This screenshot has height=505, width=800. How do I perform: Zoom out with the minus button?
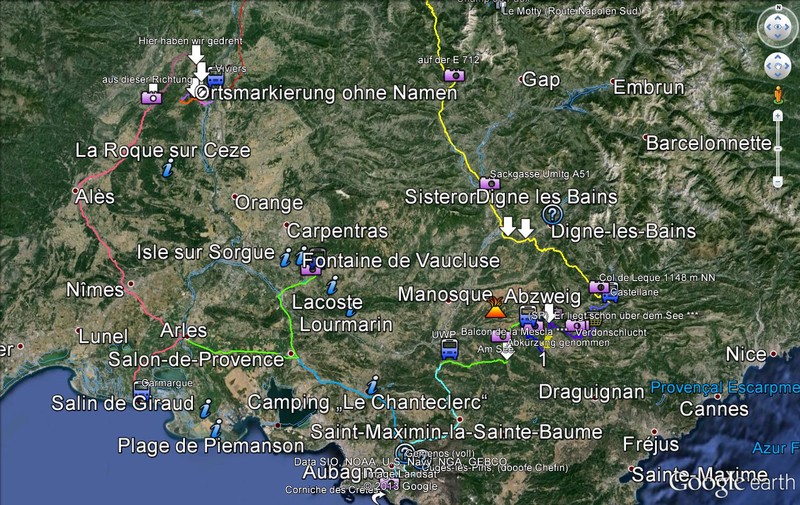tap(778, 183)
